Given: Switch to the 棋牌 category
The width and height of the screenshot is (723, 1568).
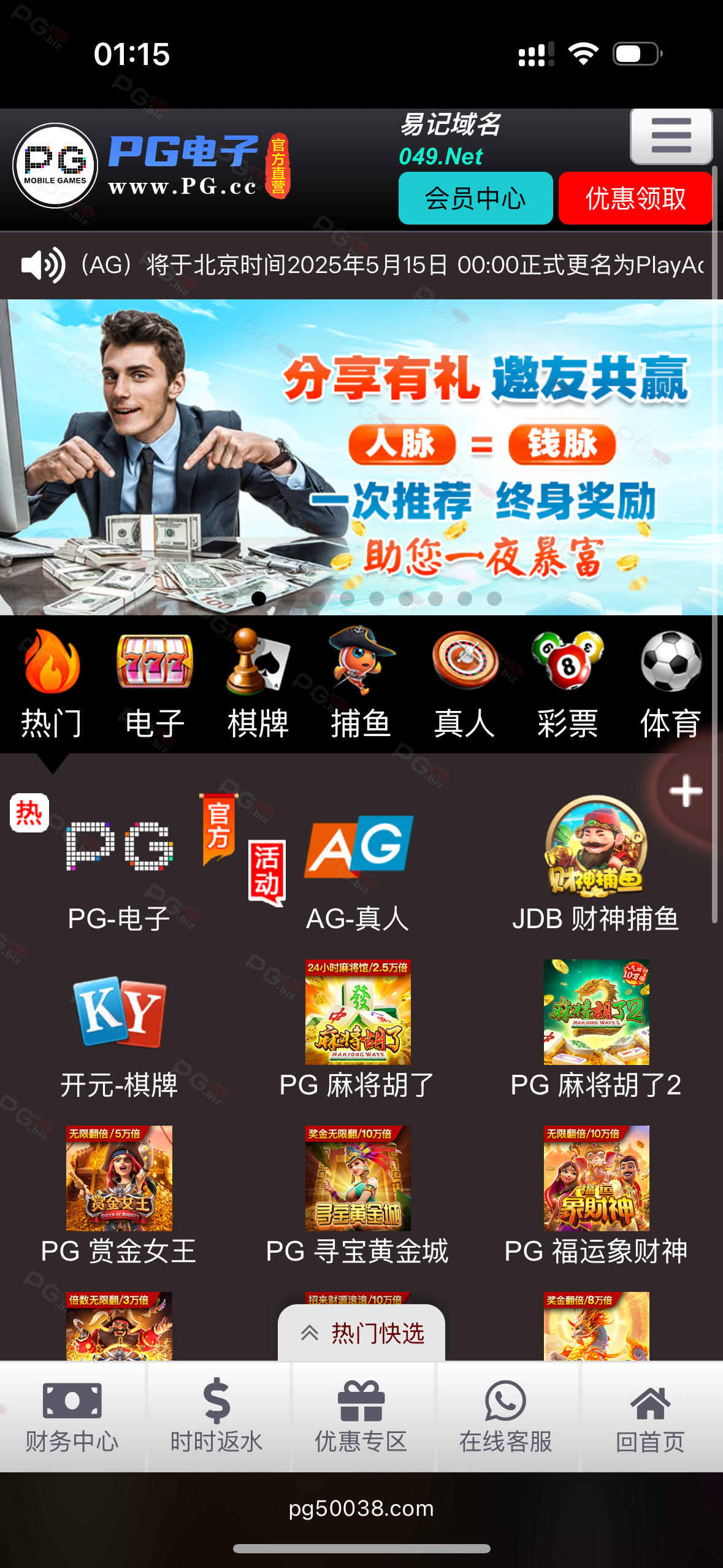Looking at the screenshot, I should click(258, 684).
